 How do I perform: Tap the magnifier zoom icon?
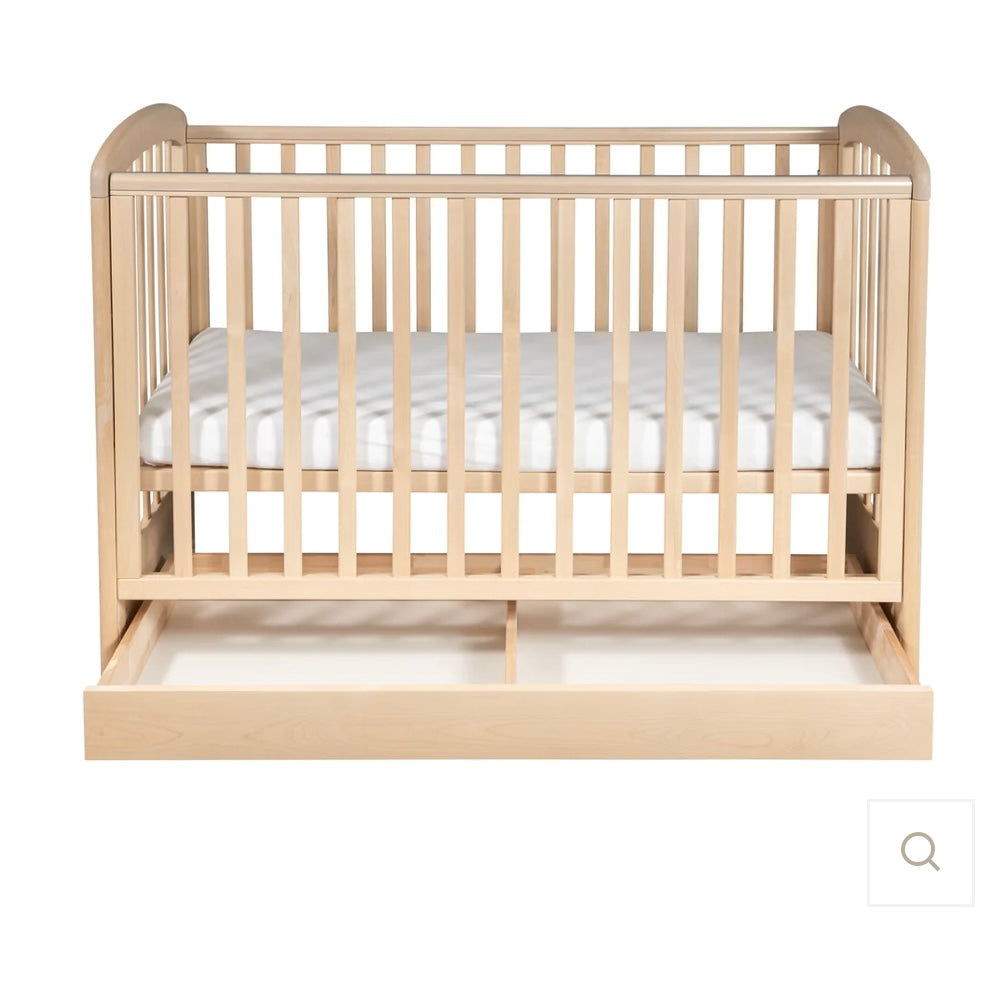[920, 852]
